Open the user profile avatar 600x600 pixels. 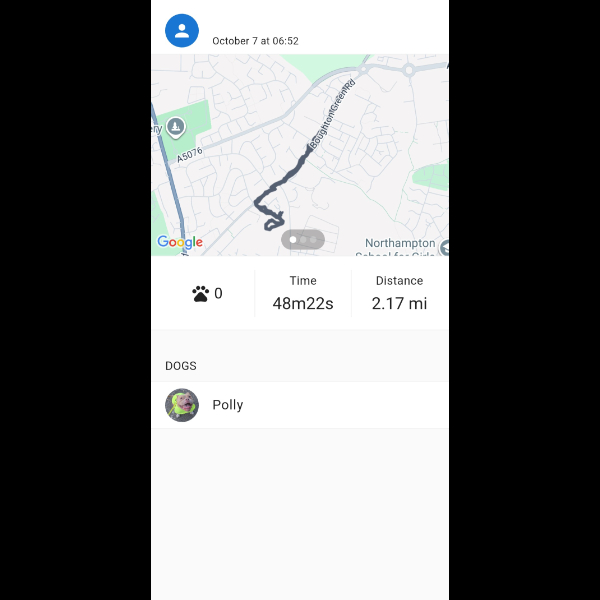pos(182,31)
